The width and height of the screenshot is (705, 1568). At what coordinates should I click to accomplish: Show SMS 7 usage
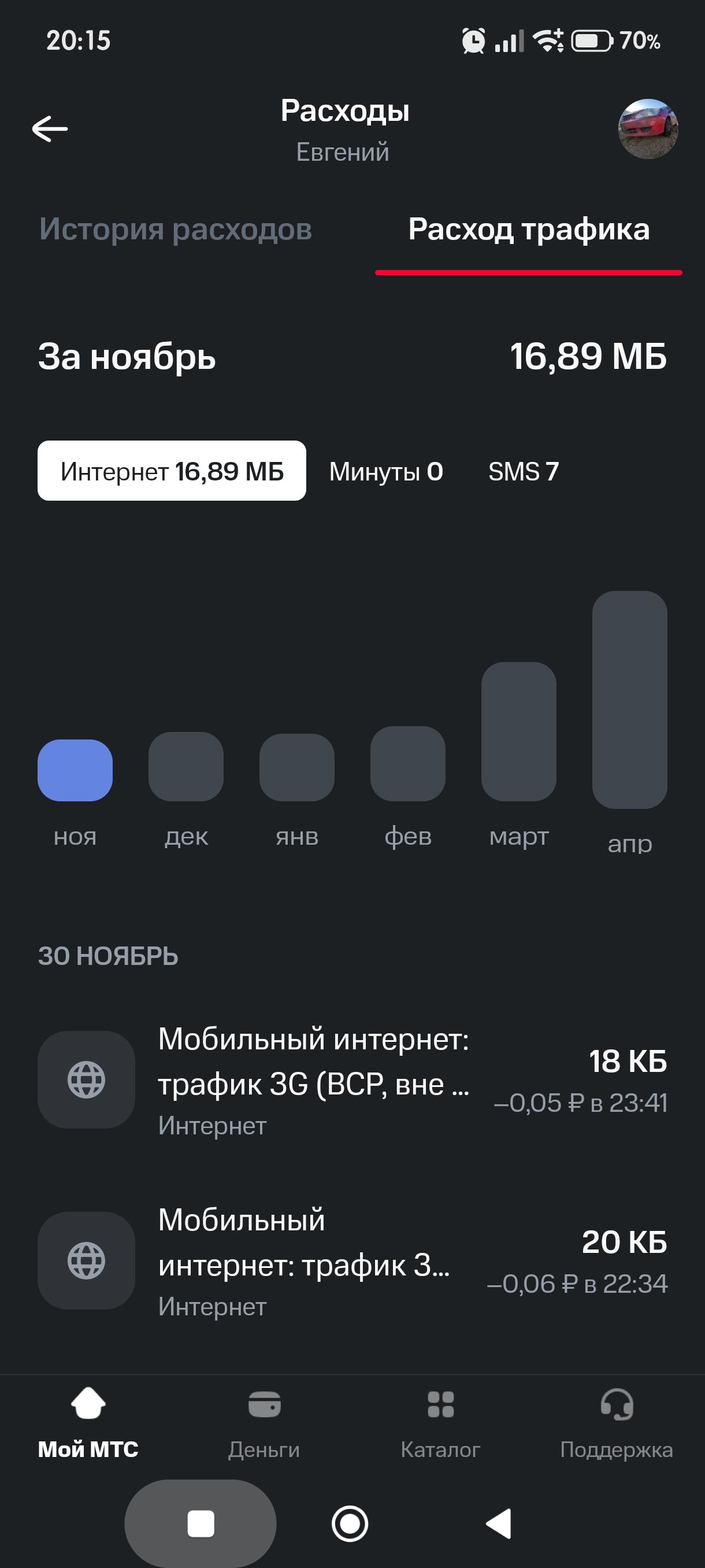[x=523, y=472]
